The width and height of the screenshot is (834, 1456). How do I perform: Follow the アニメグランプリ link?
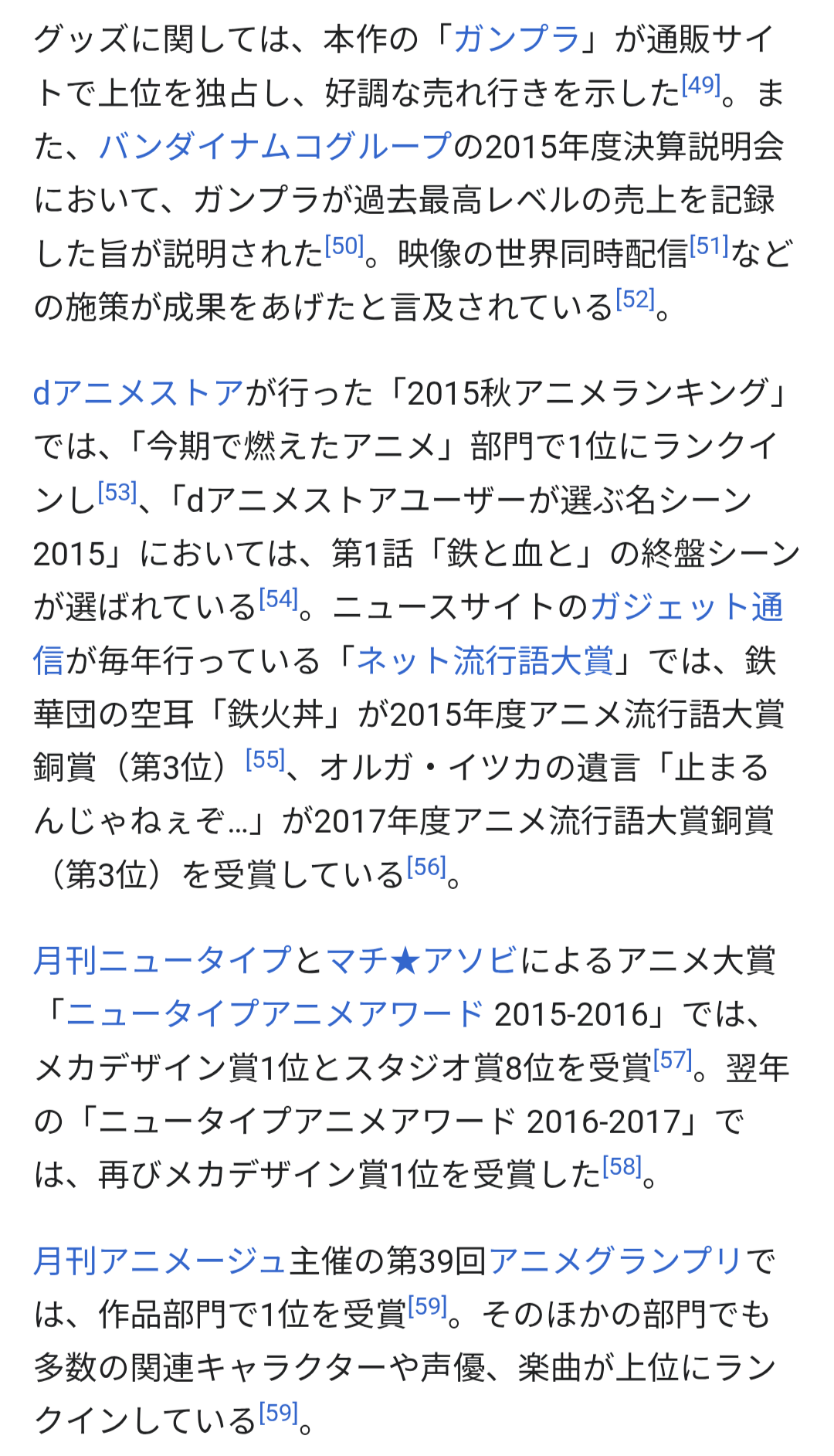point(615,1261)
